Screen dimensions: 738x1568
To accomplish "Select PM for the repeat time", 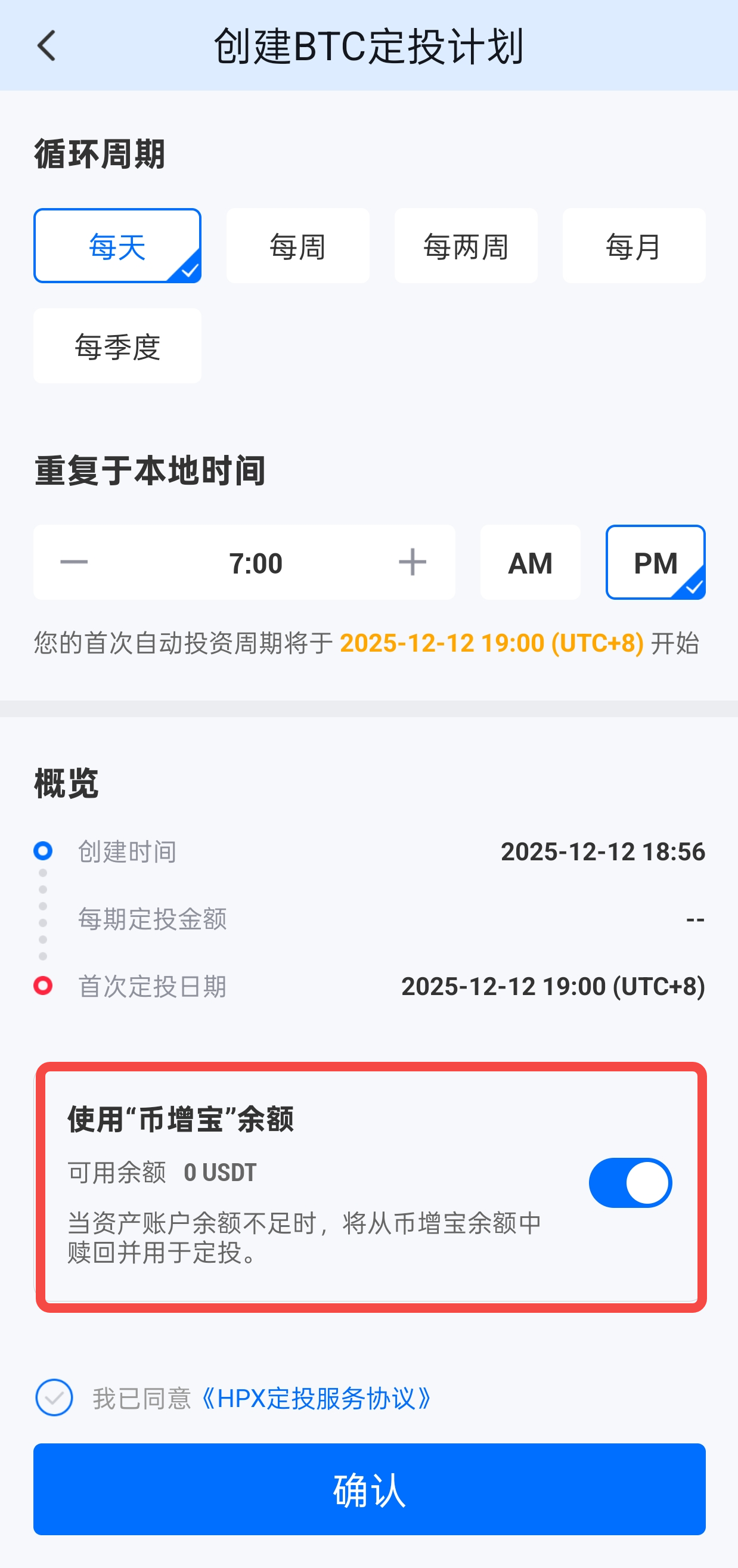I will [x=655, y=562].
